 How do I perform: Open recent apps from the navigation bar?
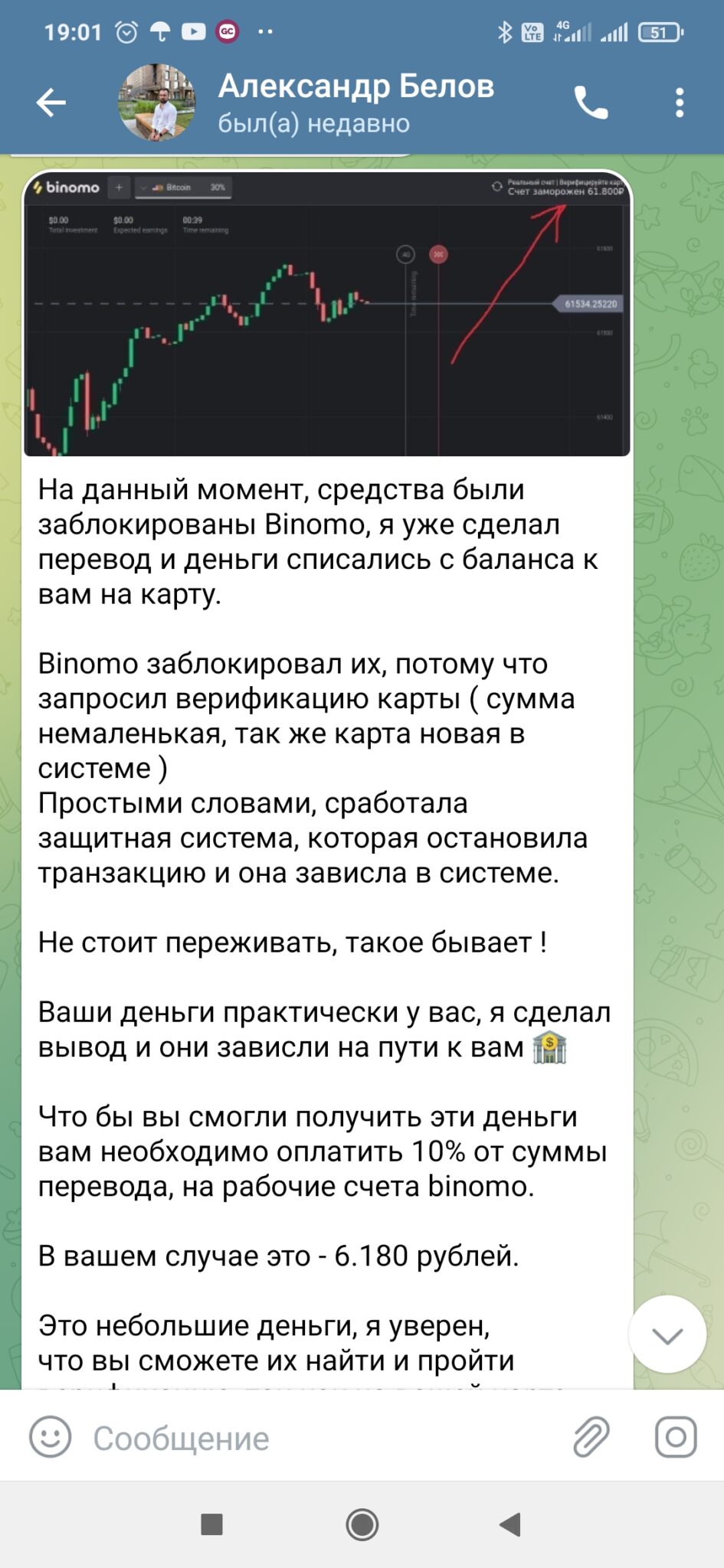tap(211, 1524)
